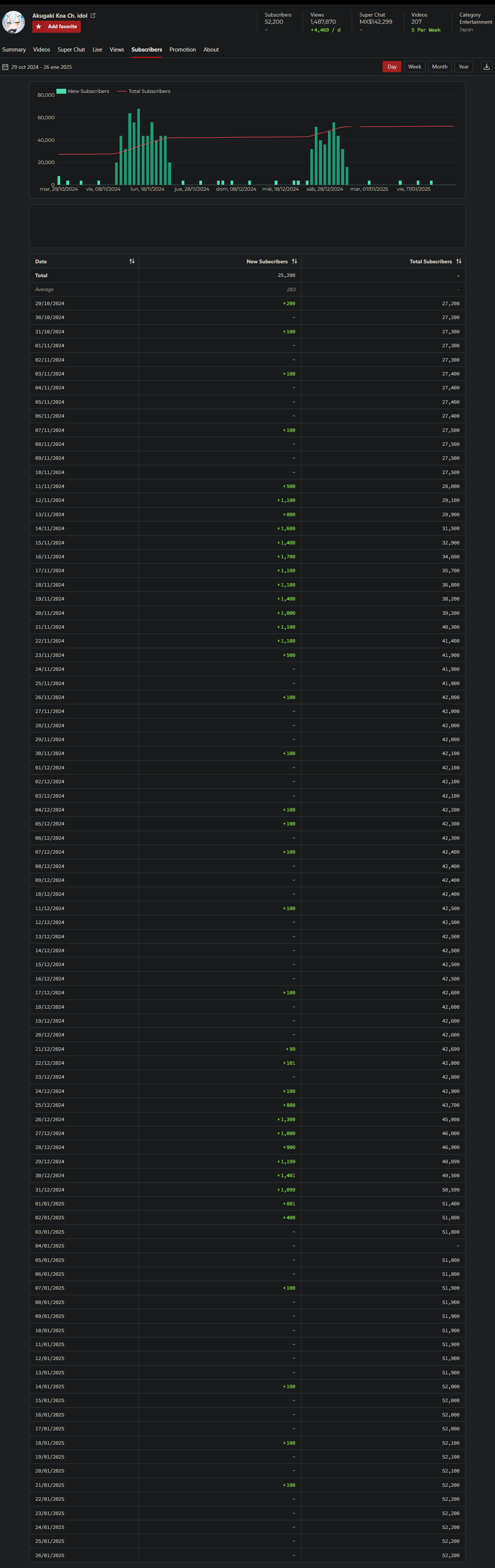Sort the table by New Subscribers
Image resolution: width=495 pixels, height=1568 pixels.
tap(295, 262)
